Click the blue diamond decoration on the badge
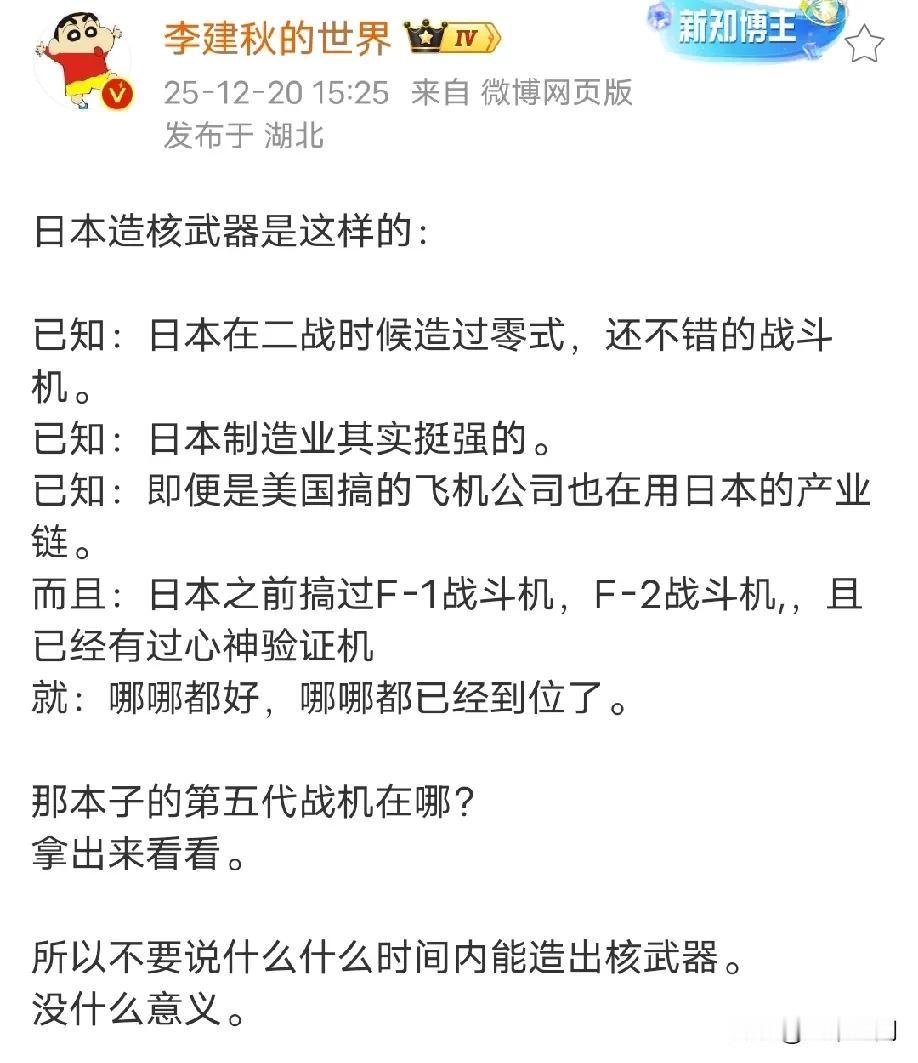This screenshot has width=918, height=1063. 659,16
